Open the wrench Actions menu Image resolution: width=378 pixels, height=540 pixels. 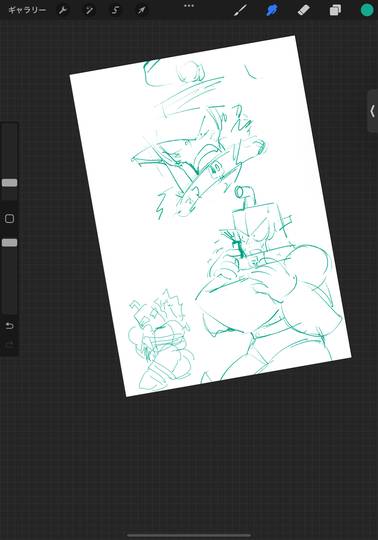63,10
